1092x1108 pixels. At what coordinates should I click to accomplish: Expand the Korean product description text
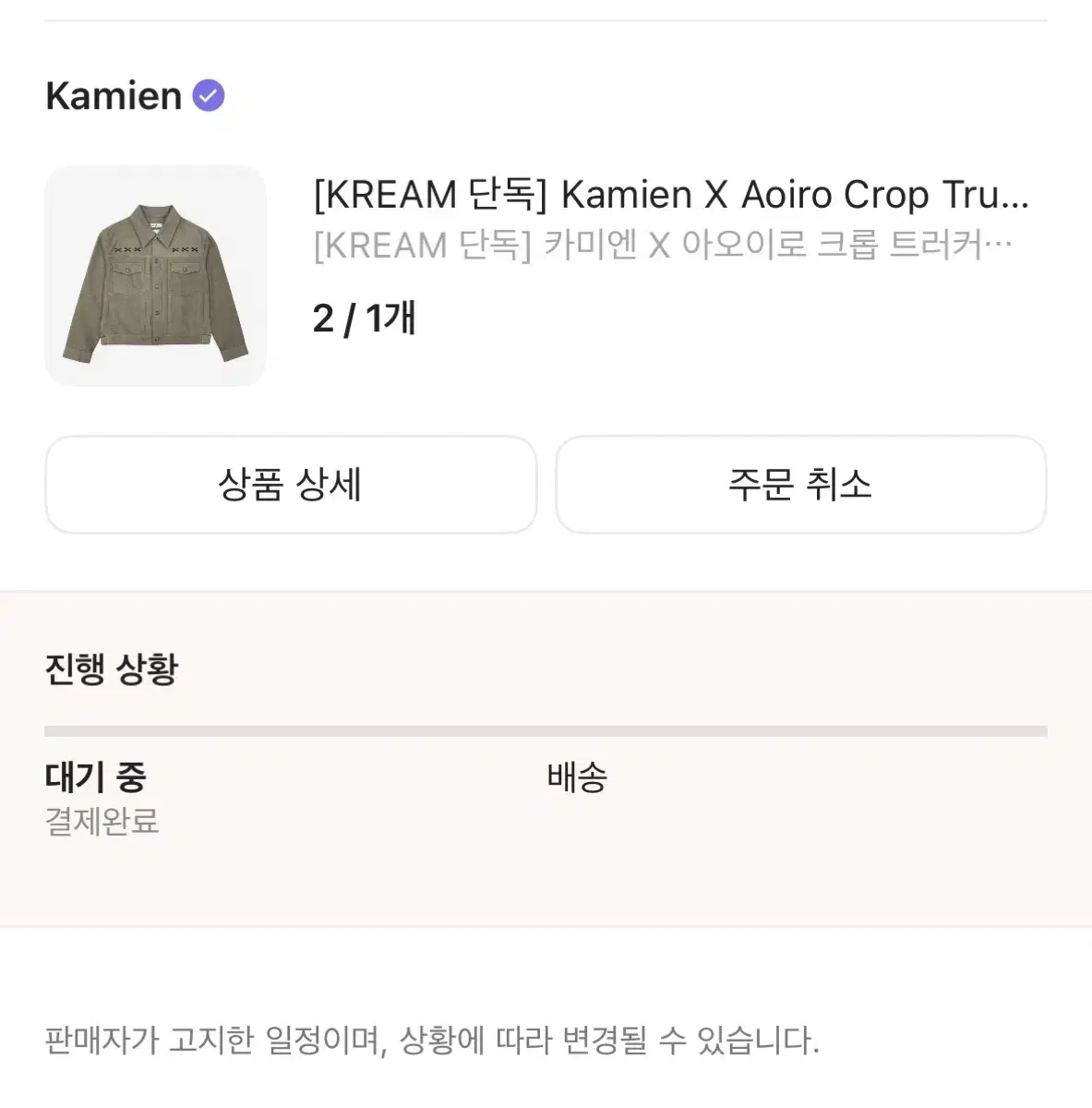point(661,245)
